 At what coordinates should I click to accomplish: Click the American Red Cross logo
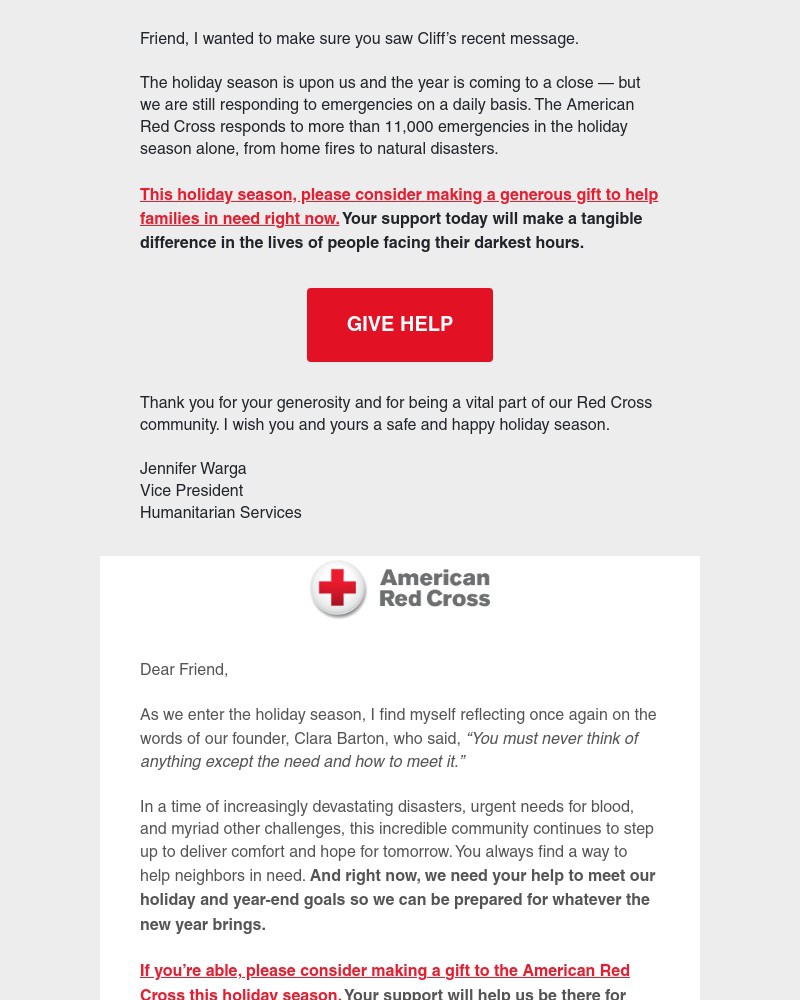400,590
